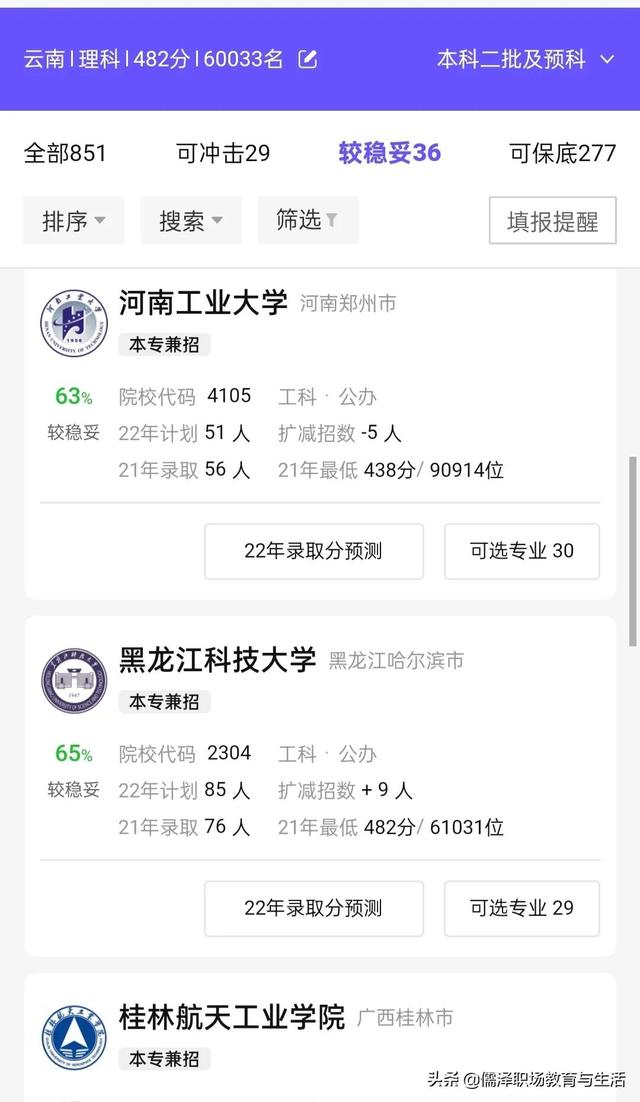This screenshot has height=1102, width=640.
Task: Switch to the 可保底277 tab
Action: click(x=562, y=153)
